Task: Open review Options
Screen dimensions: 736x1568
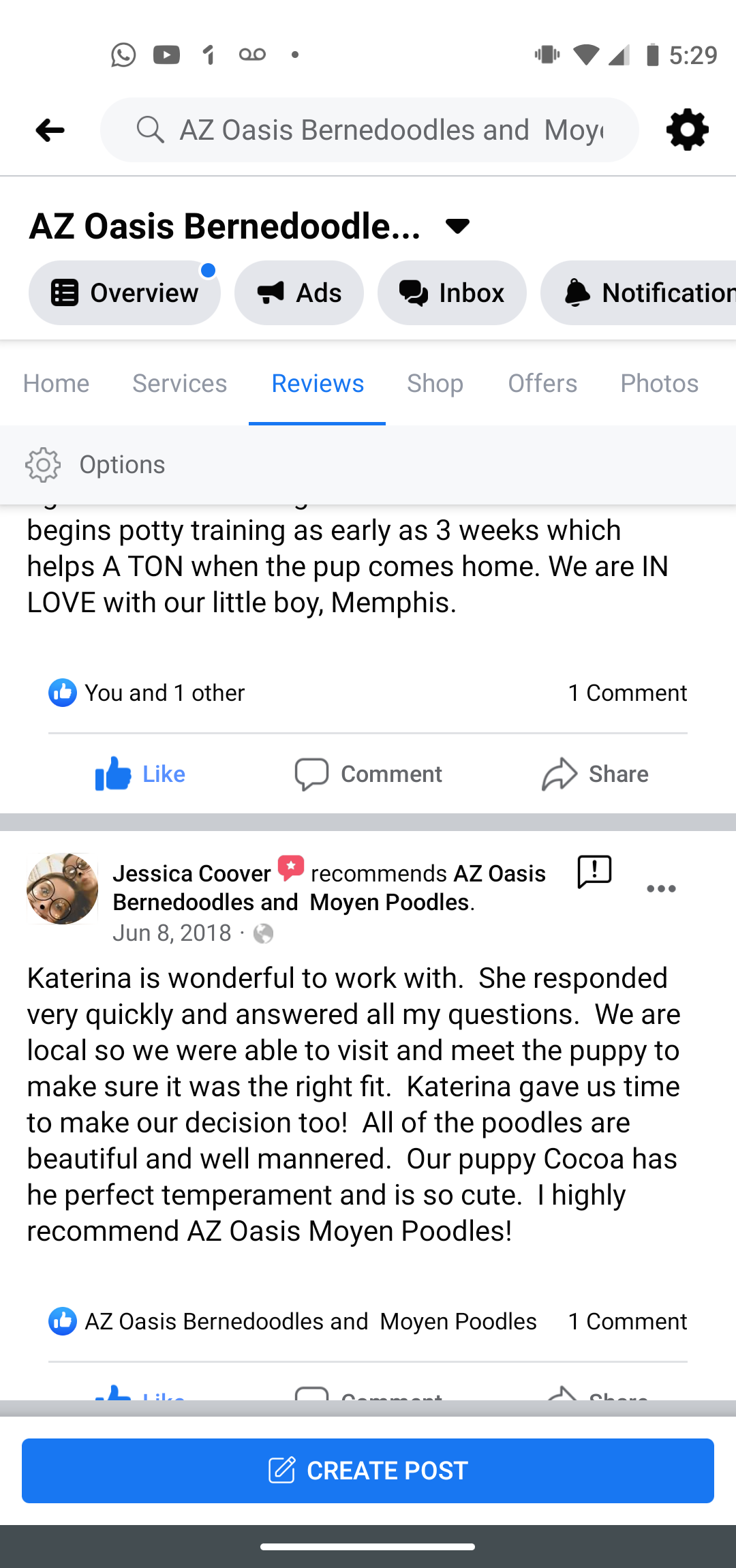Action: [95, 465]
